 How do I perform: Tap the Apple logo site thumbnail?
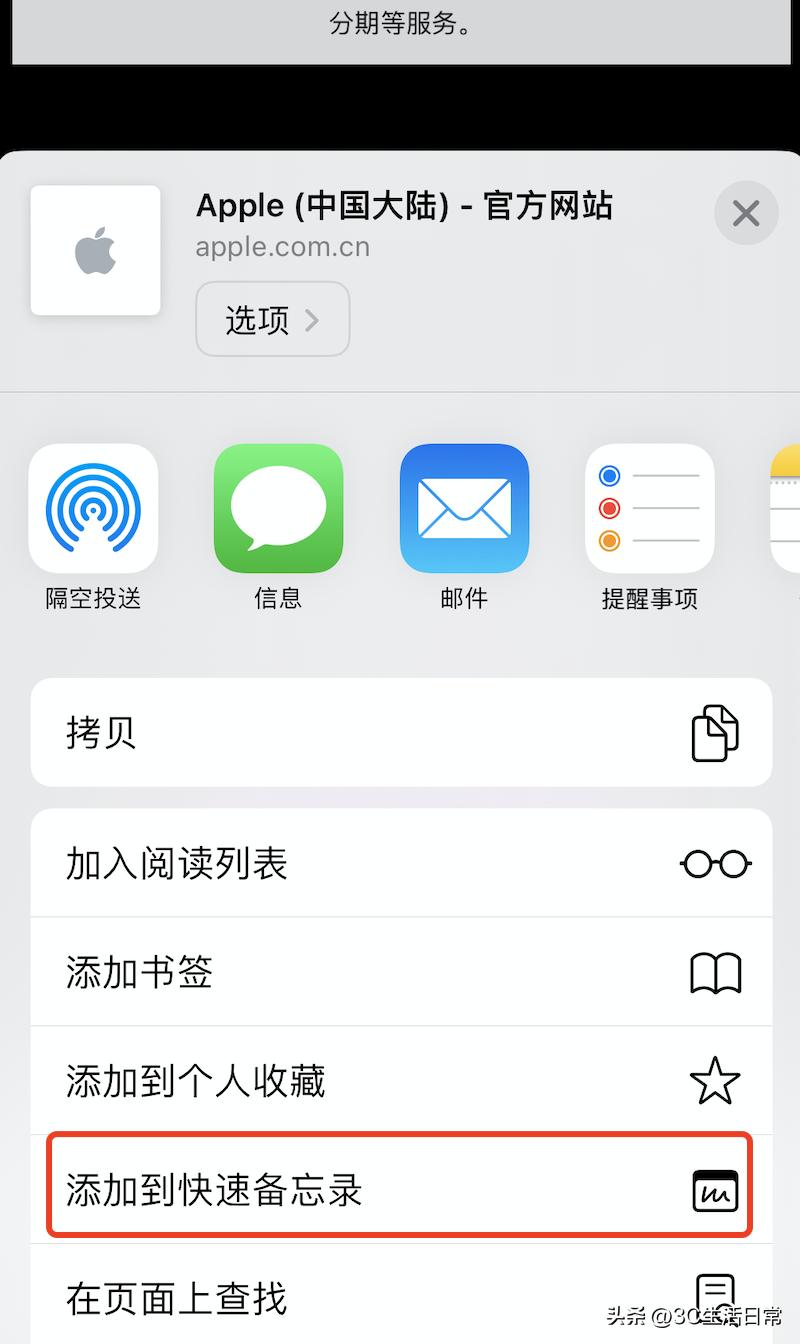(x=95, y=250)
